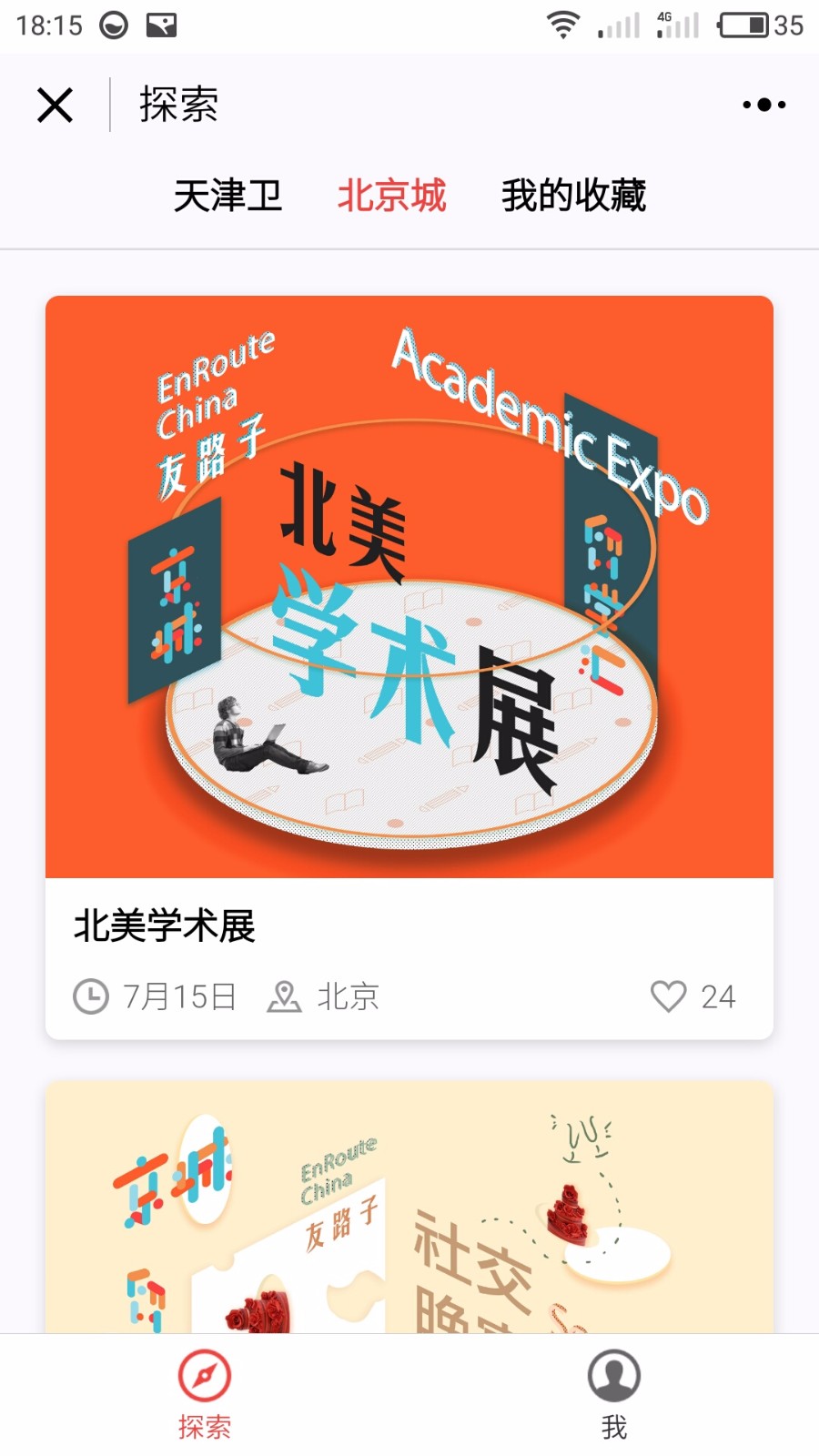Like the 北美学术展 event with the heart
819x1456 pixels.
[x=669, y=996]
